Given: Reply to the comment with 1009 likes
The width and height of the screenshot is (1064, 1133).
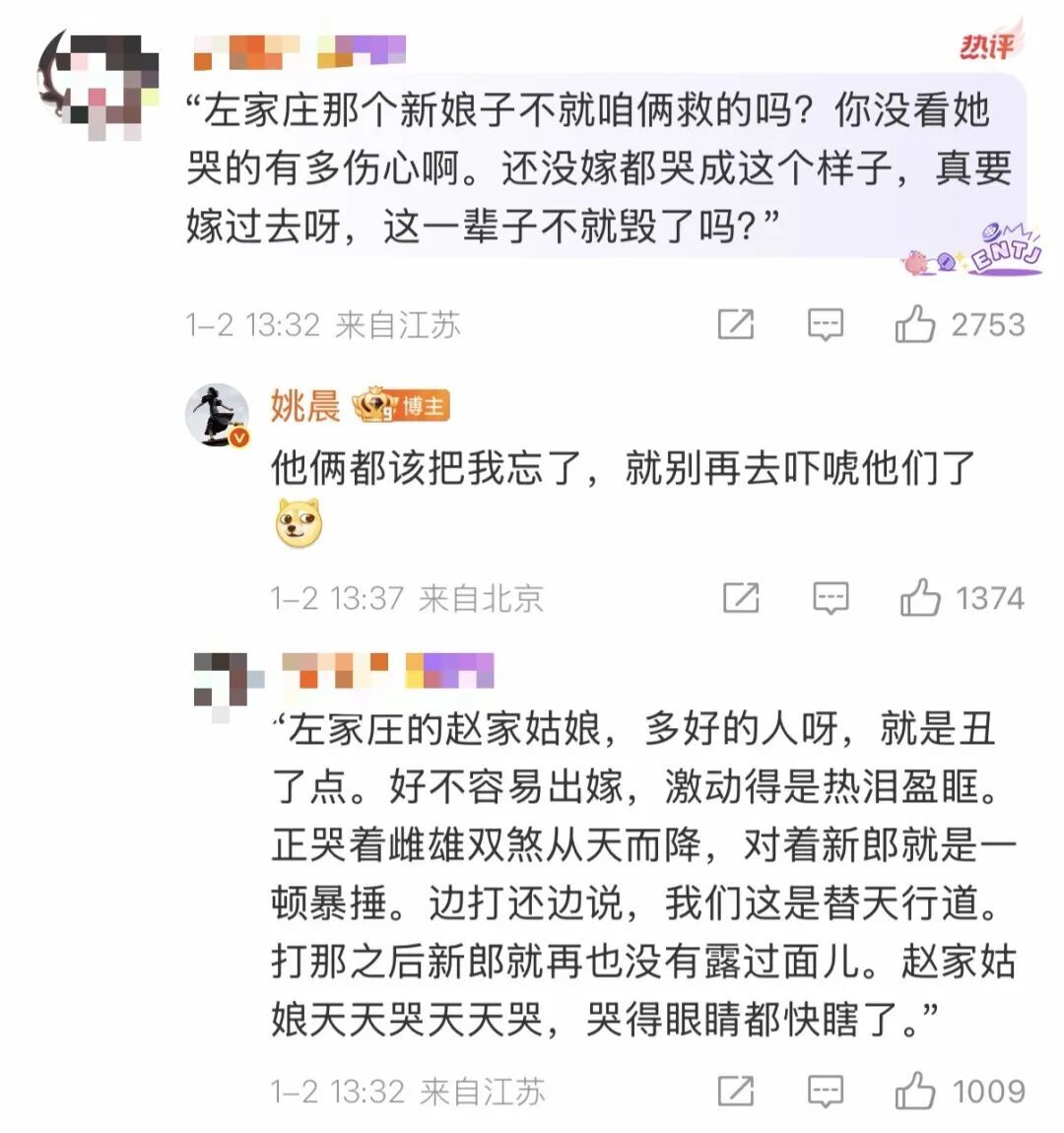Looking at the screenshot, I should click(826, 1091).
